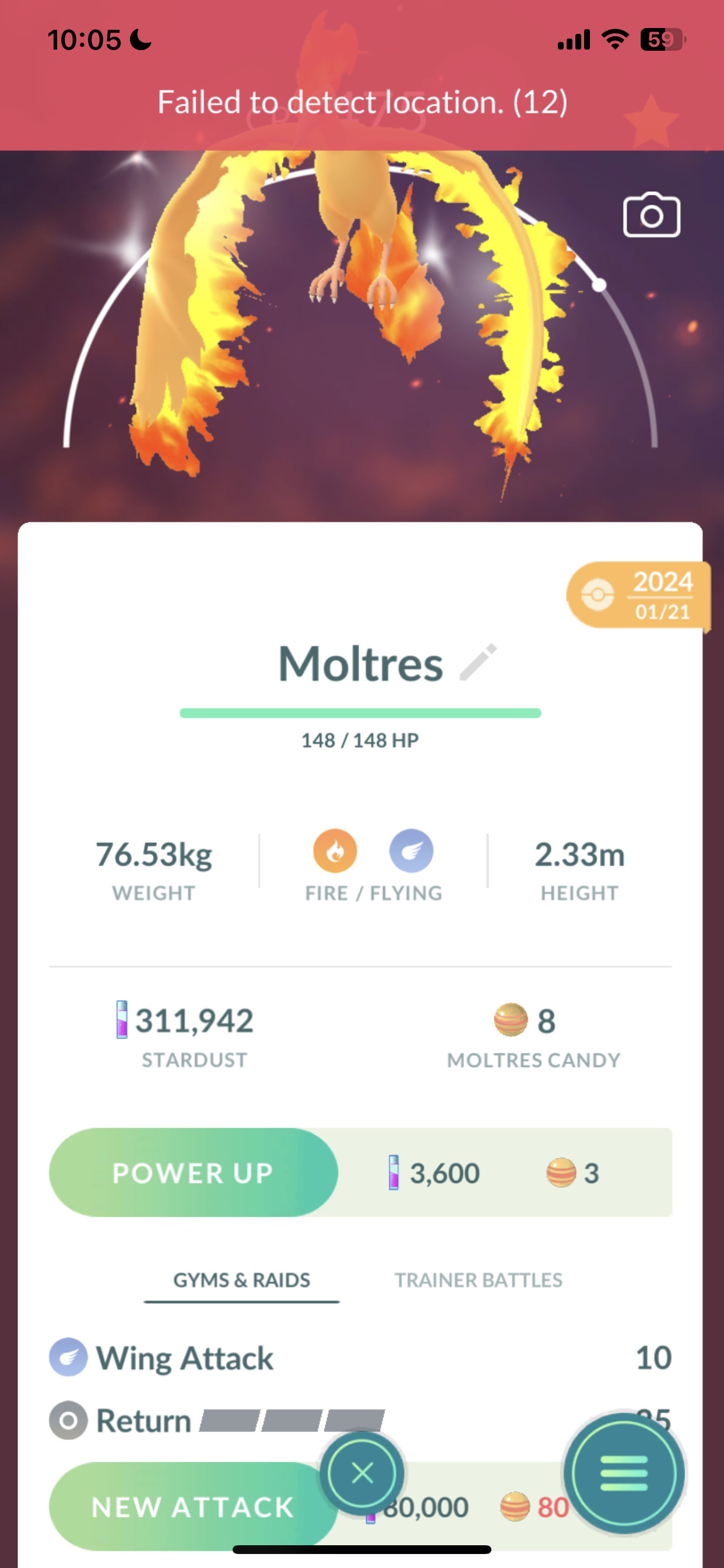Edit the Moltres nickname with pencil icon
The height and width of the screenshot is (1568, 724).
[x=478, y=662]
